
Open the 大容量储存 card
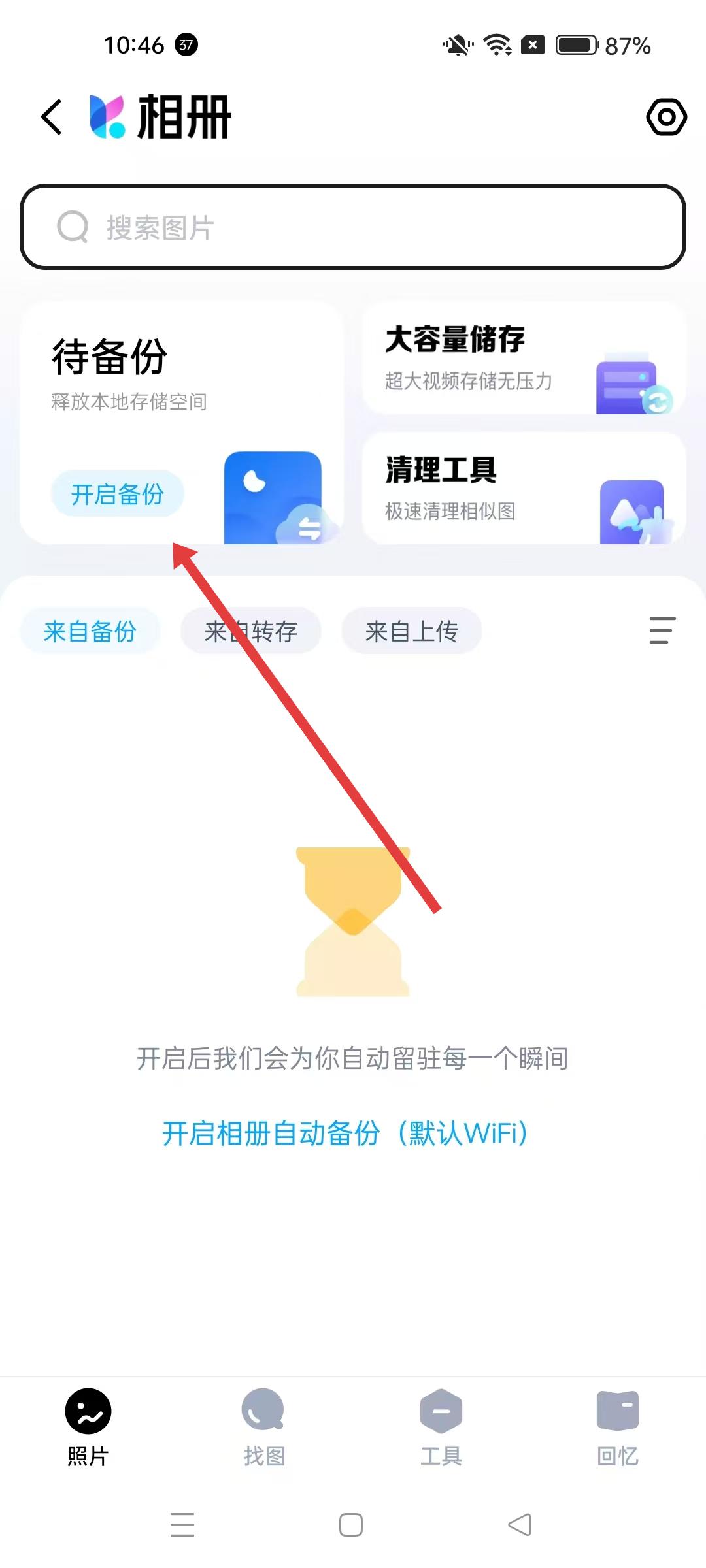click(x=523, y=359)
